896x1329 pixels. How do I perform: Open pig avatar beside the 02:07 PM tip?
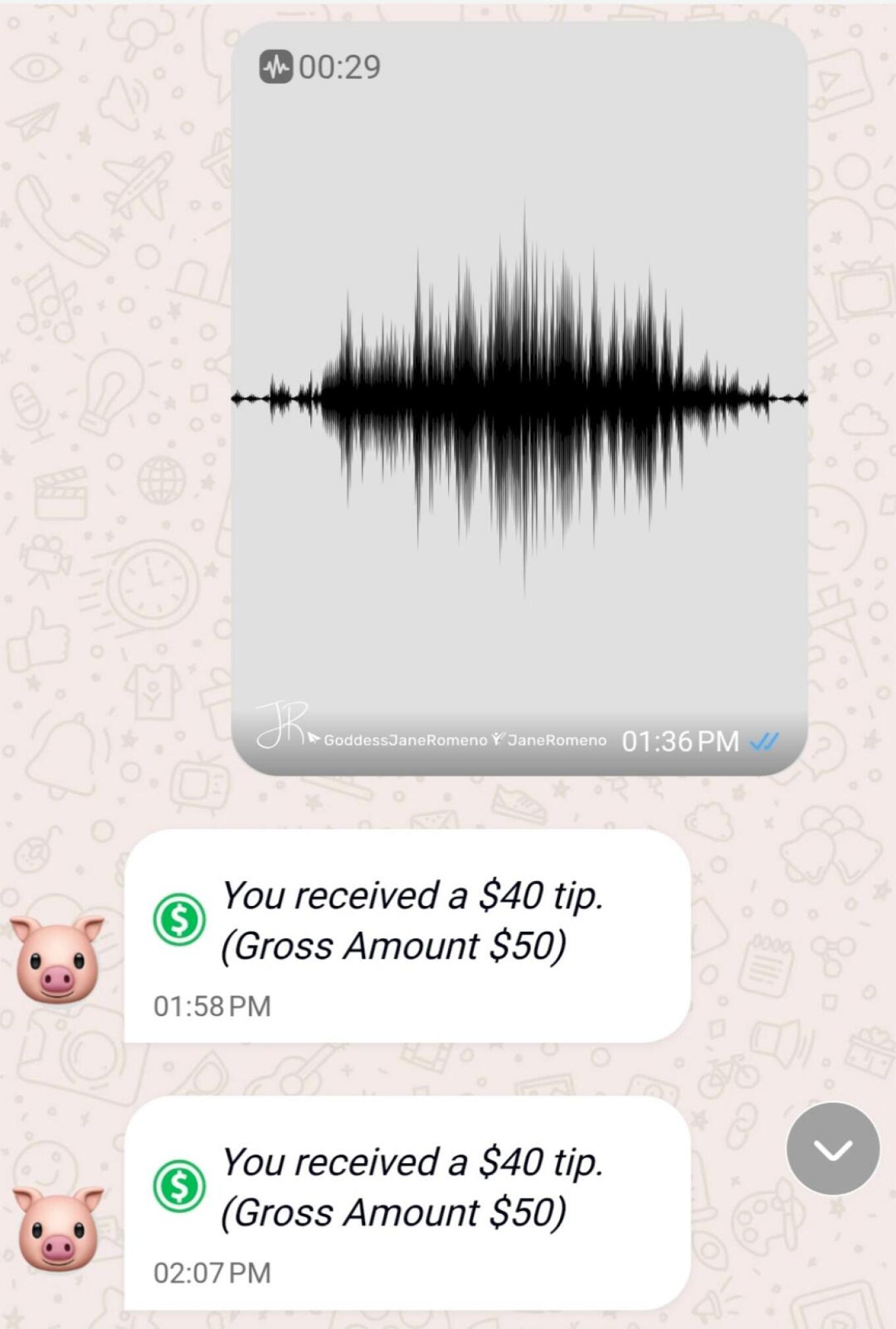(58, 1228)
